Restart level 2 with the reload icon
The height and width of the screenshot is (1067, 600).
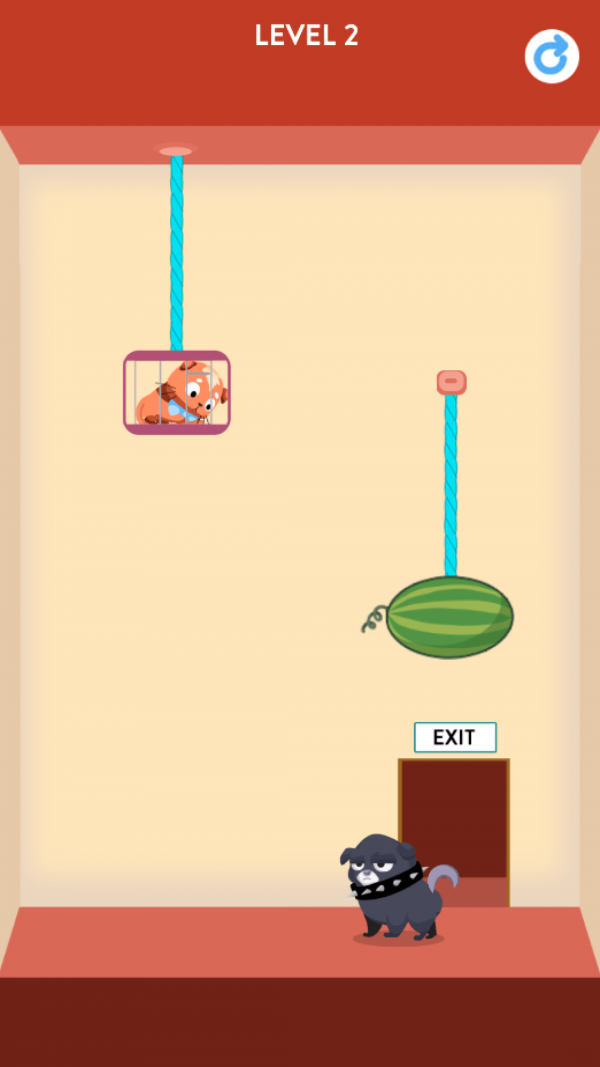click(552, 57)
